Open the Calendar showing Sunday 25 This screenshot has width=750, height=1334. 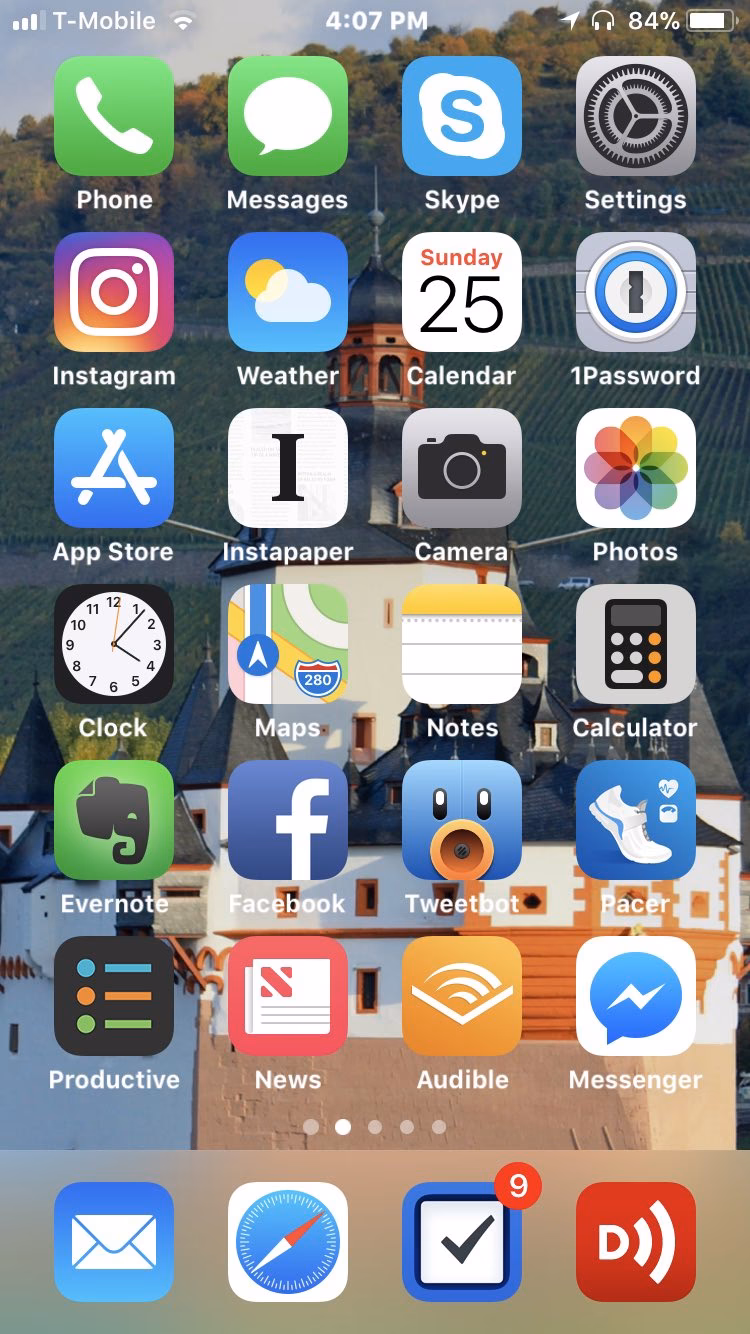click(x=461, y=292)
